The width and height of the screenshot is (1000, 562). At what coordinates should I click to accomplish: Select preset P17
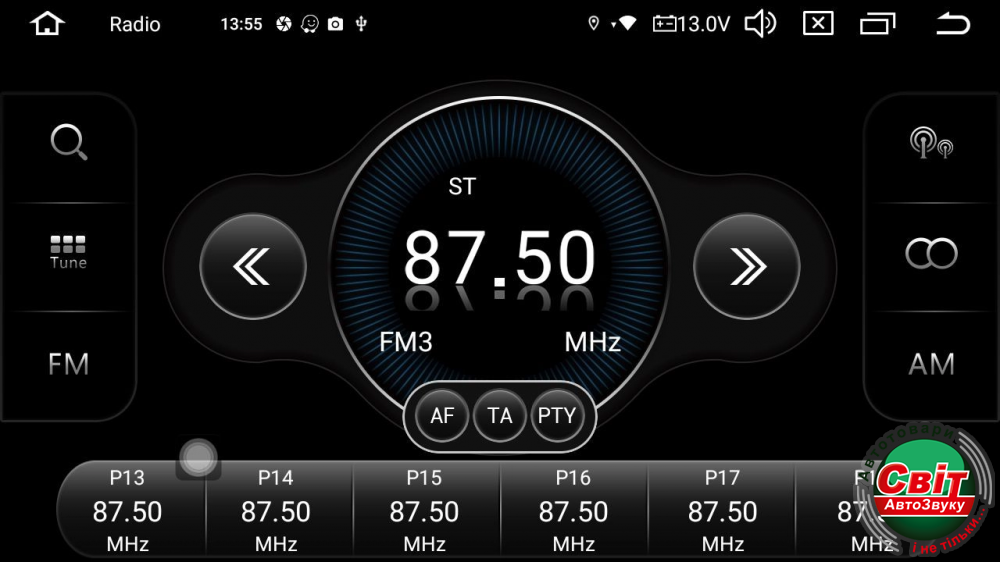tap(722, 511)
